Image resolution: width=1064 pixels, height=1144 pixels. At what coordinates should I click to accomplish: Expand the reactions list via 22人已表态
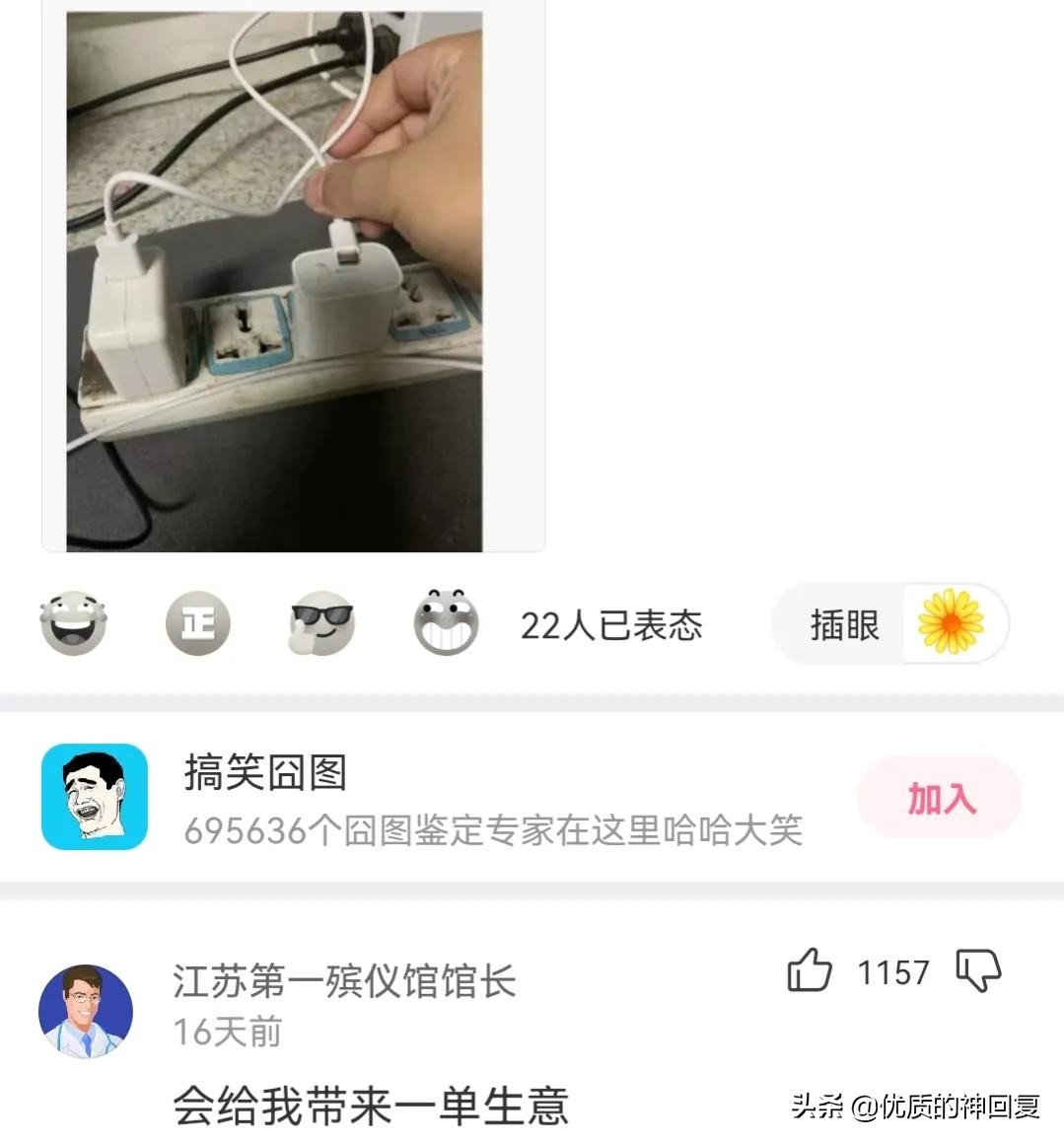pyautogui.click(x=612, y=624)
